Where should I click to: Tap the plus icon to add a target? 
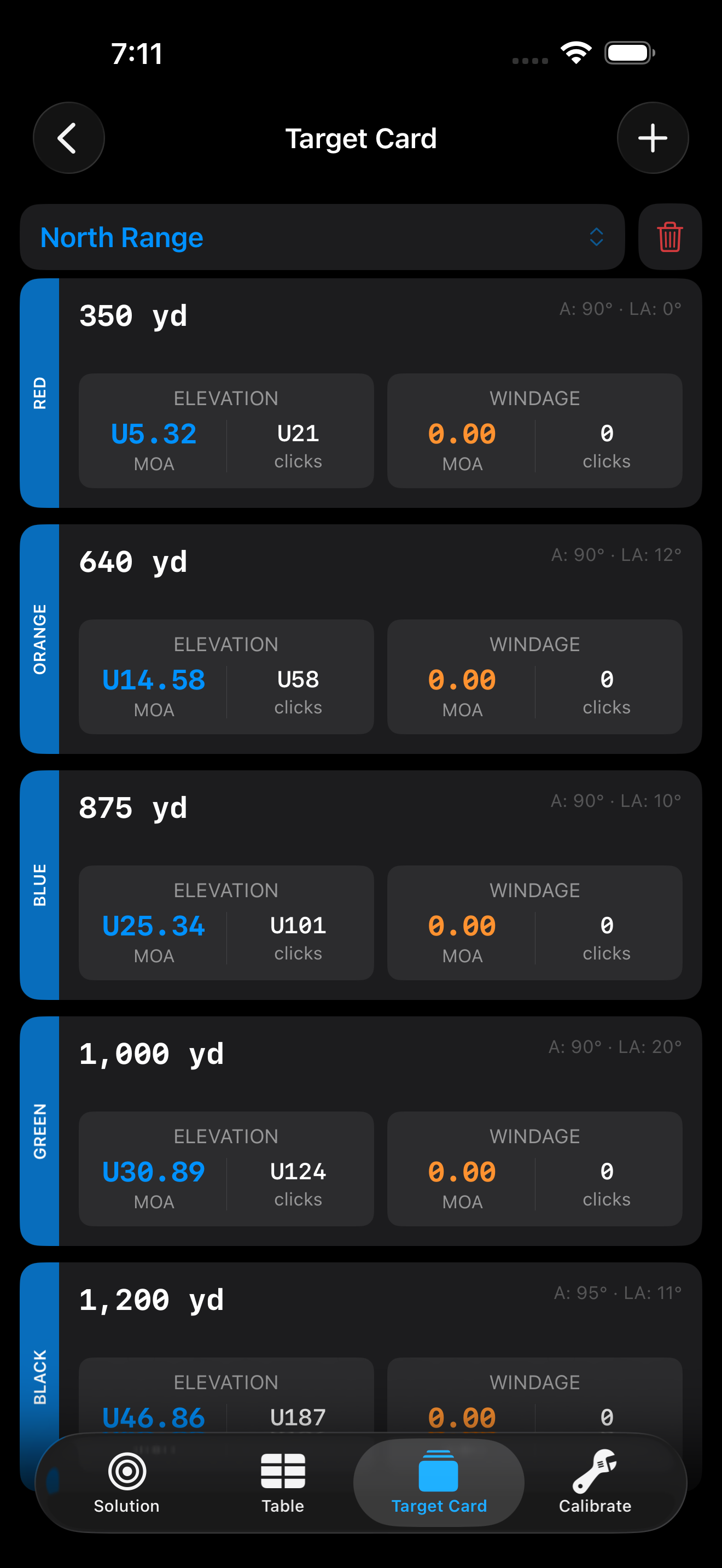[x=652, y=138]
